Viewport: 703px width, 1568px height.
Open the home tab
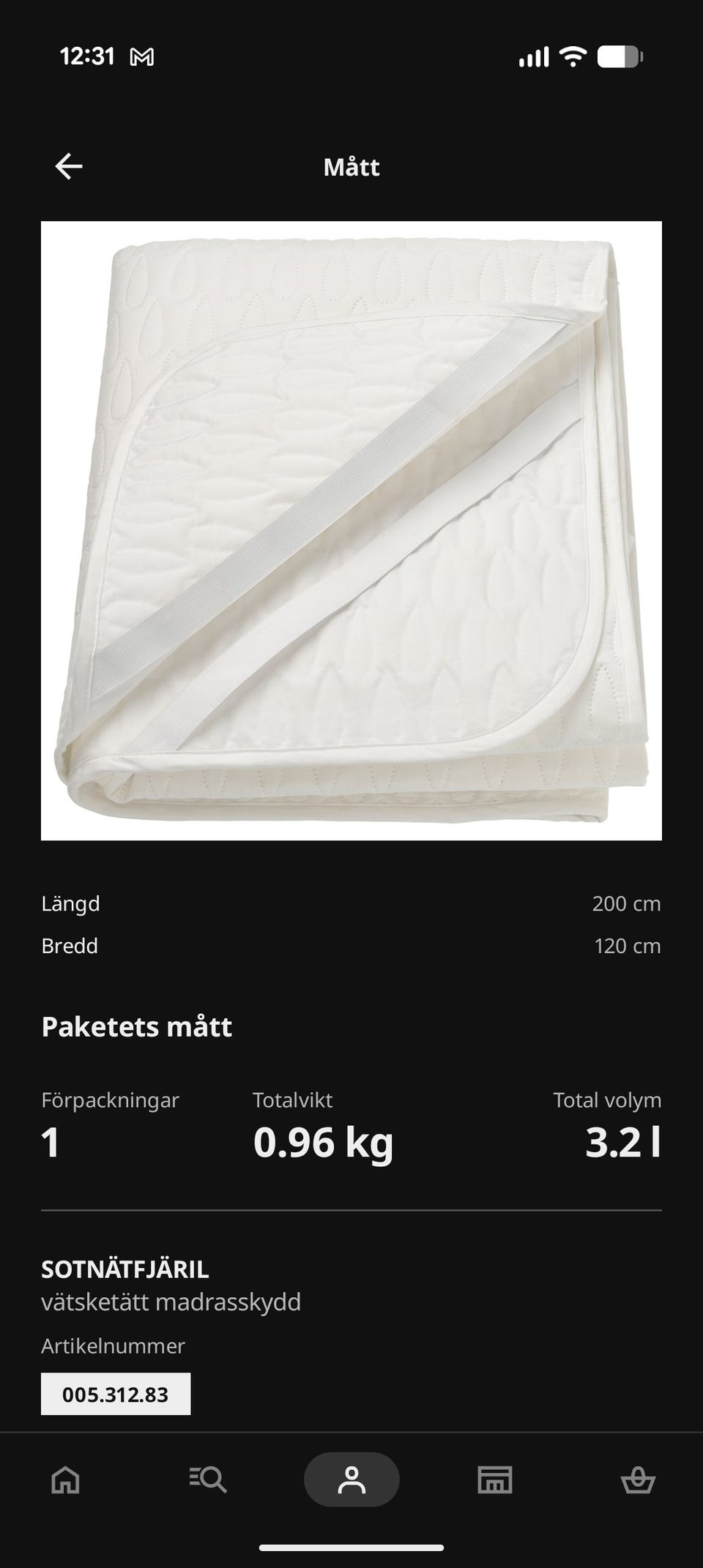[x=65, y=1479]
